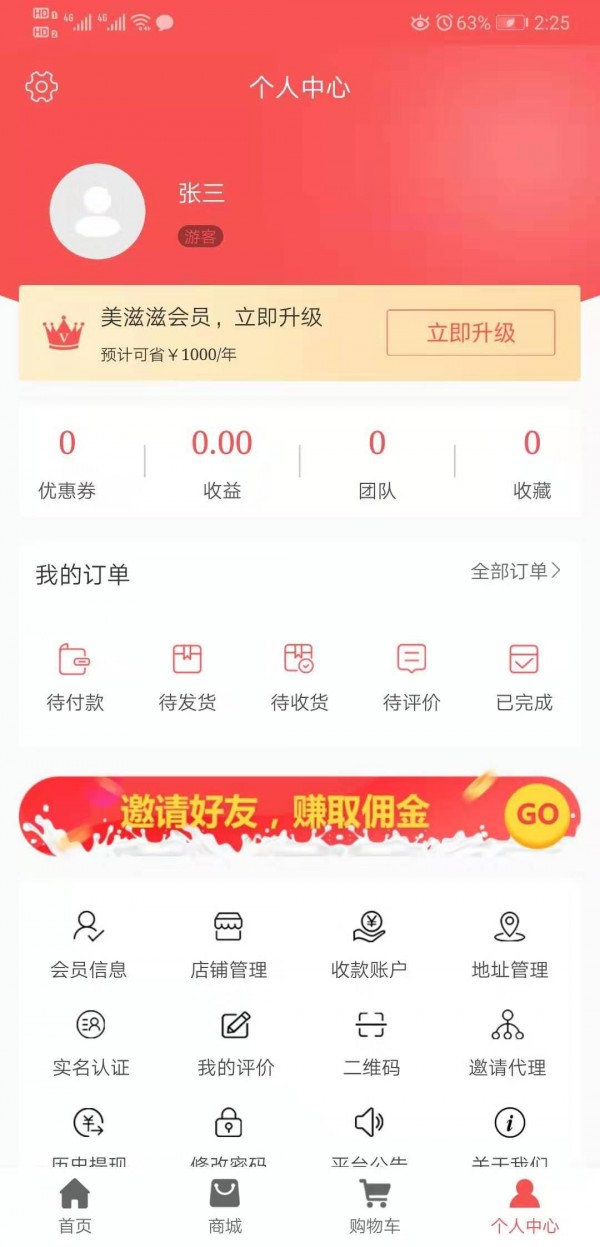Open 待发货 orders awaiting shipment

tap(187, 676)
